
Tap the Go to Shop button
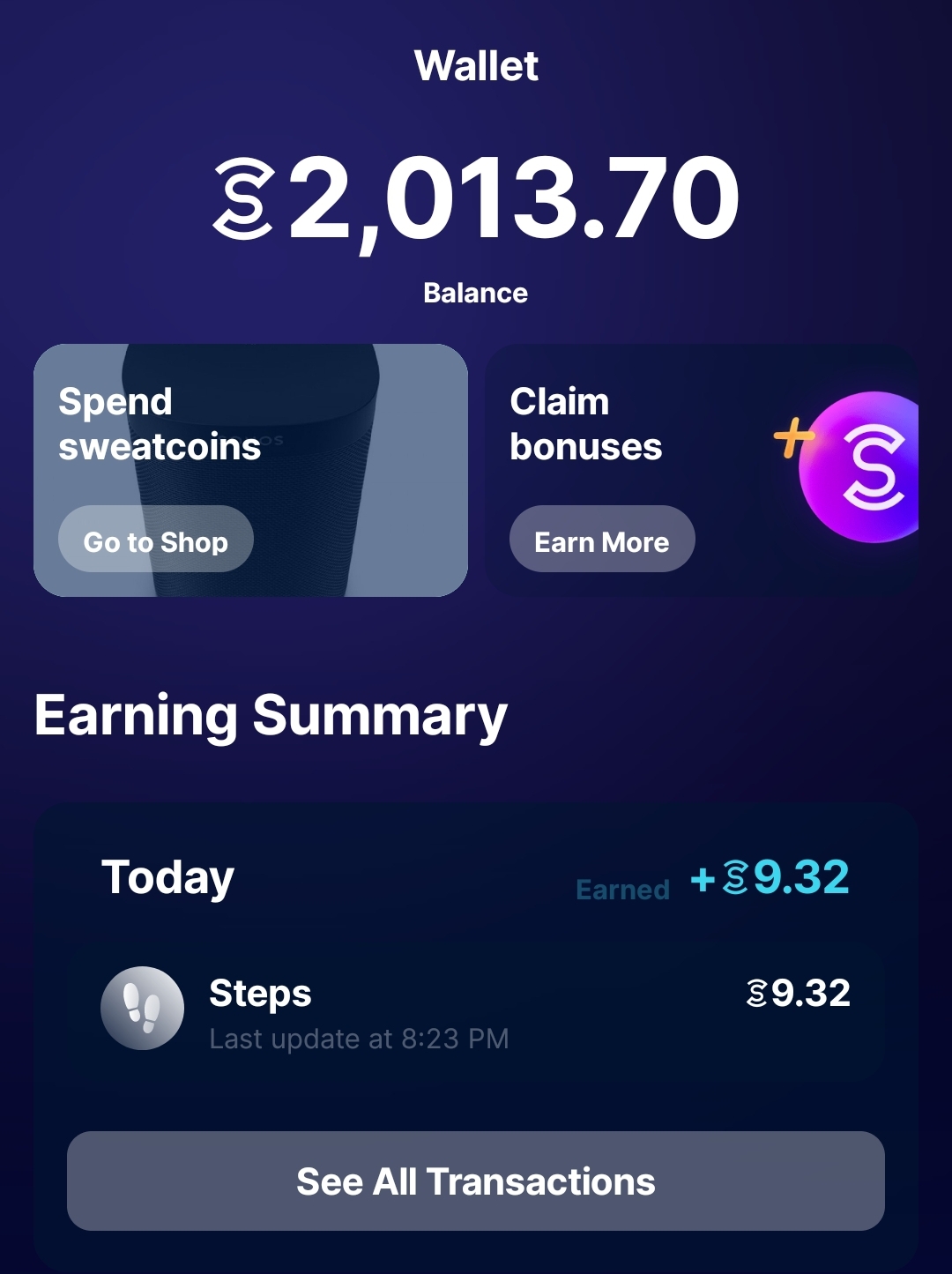pyautogui.click(x=156, y=540)
